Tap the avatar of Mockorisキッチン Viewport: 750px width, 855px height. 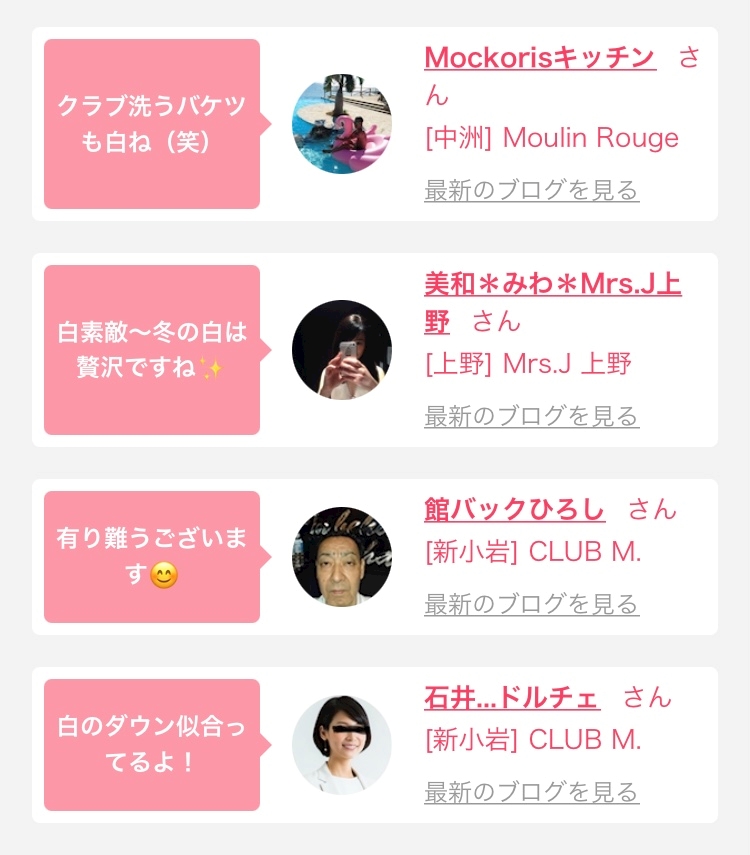(x=342, y=124)
